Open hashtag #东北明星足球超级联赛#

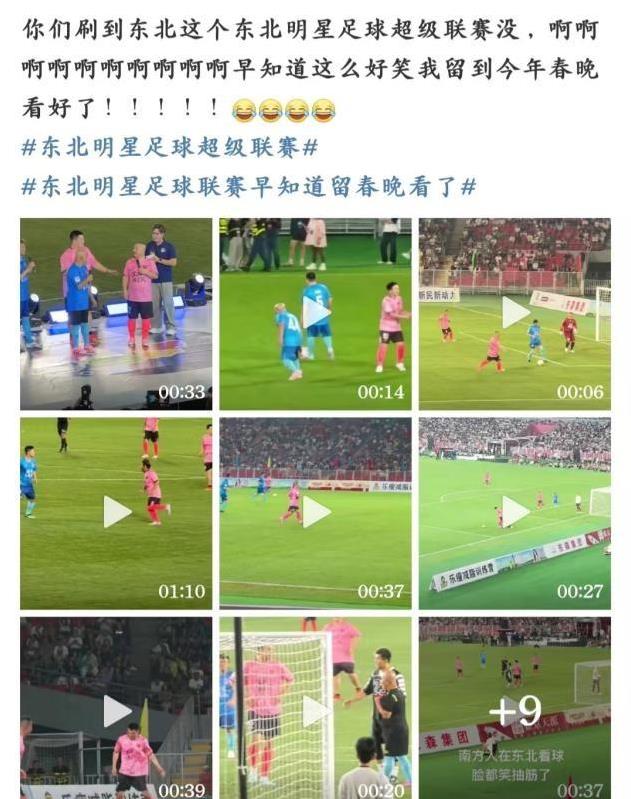point(170,148)
